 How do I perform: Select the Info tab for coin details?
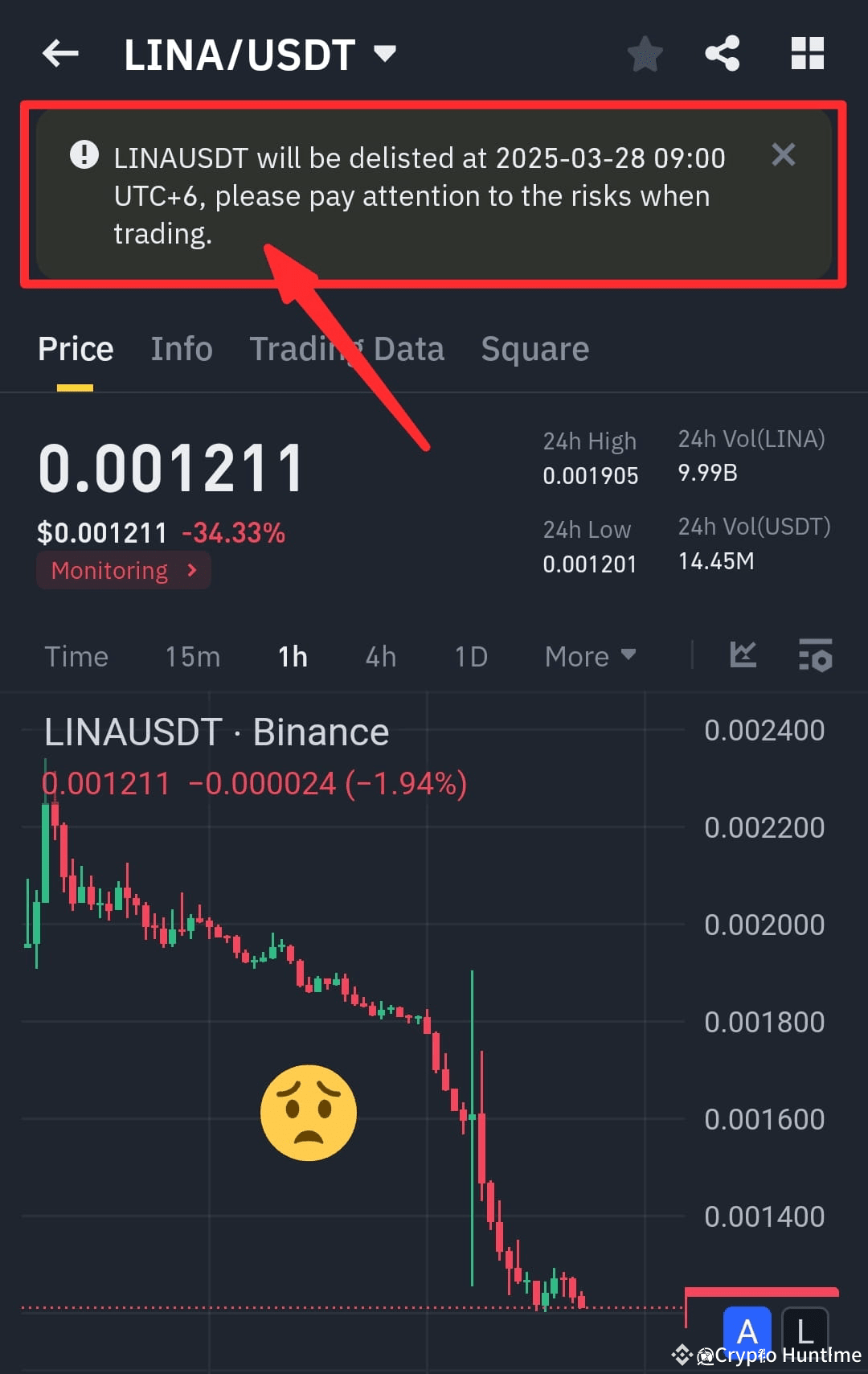pos(181,348)
